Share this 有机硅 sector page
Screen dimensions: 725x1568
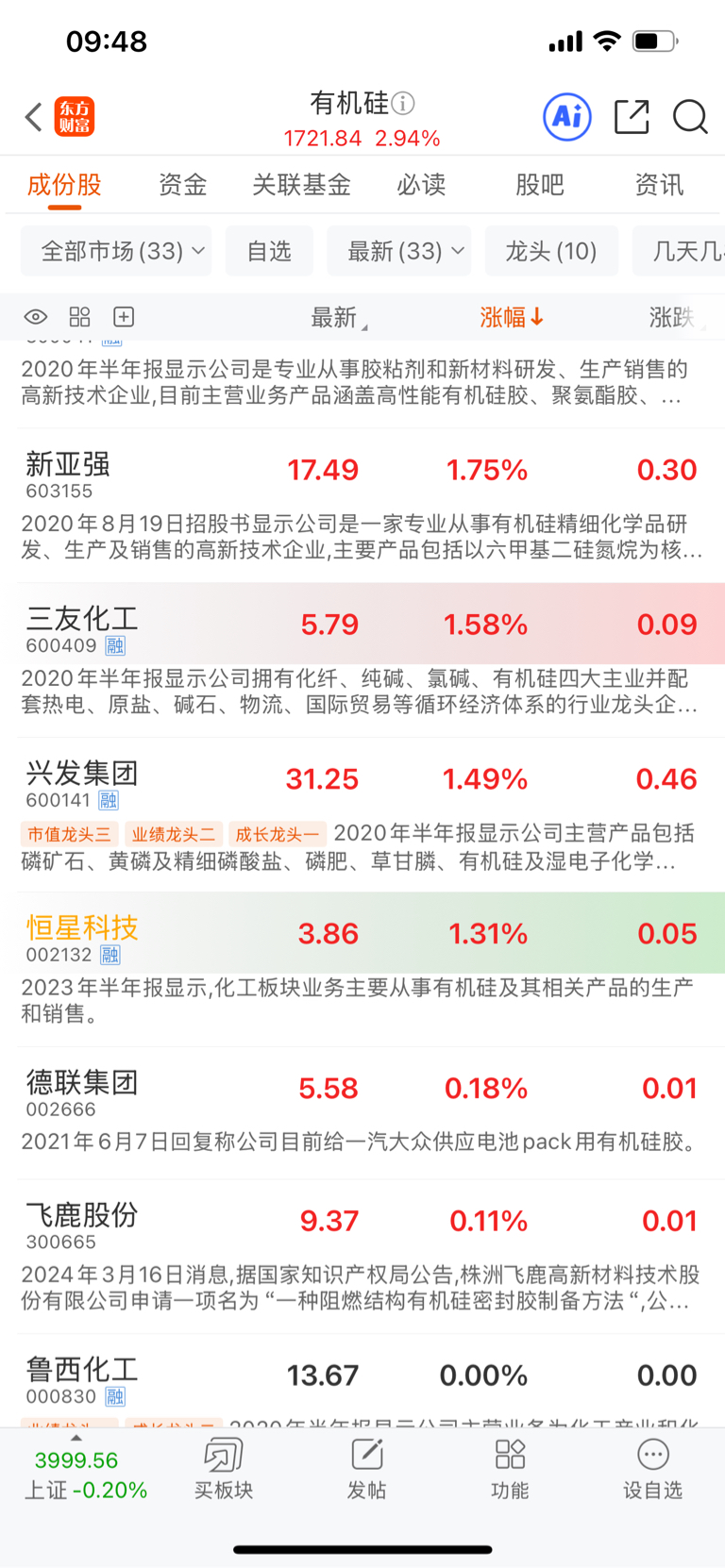point(632,117)
